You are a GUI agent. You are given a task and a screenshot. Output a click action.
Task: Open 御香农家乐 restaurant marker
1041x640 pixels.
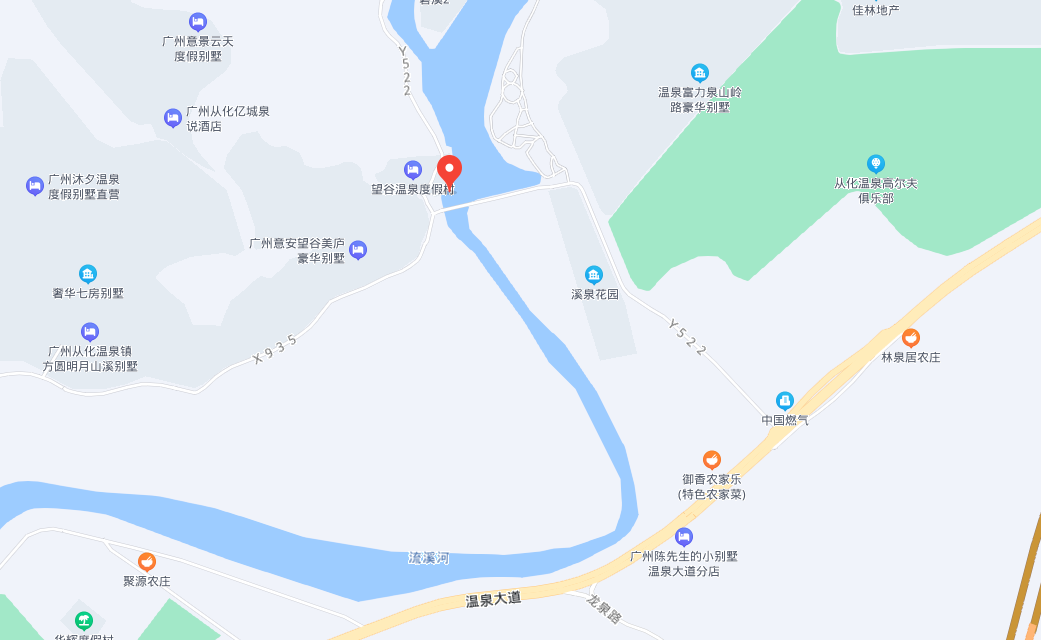pyautogui.click(x=712, y=460)
